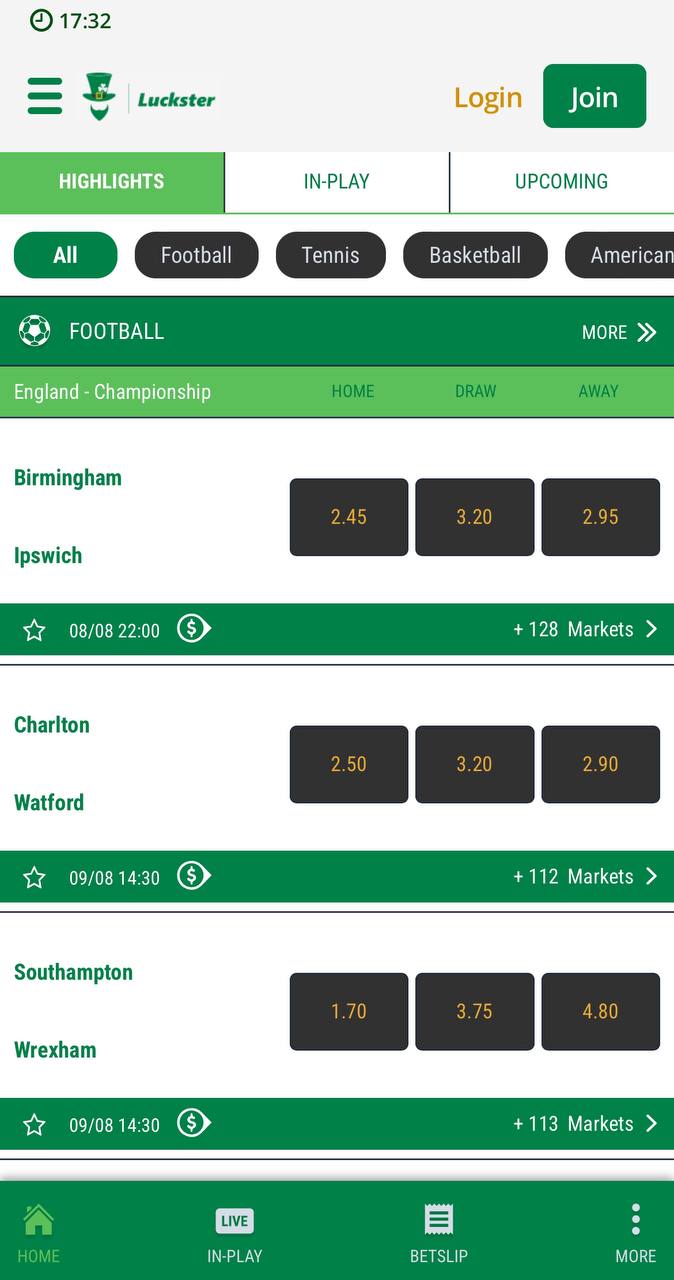Open MORE football events

tap(619, 332)
